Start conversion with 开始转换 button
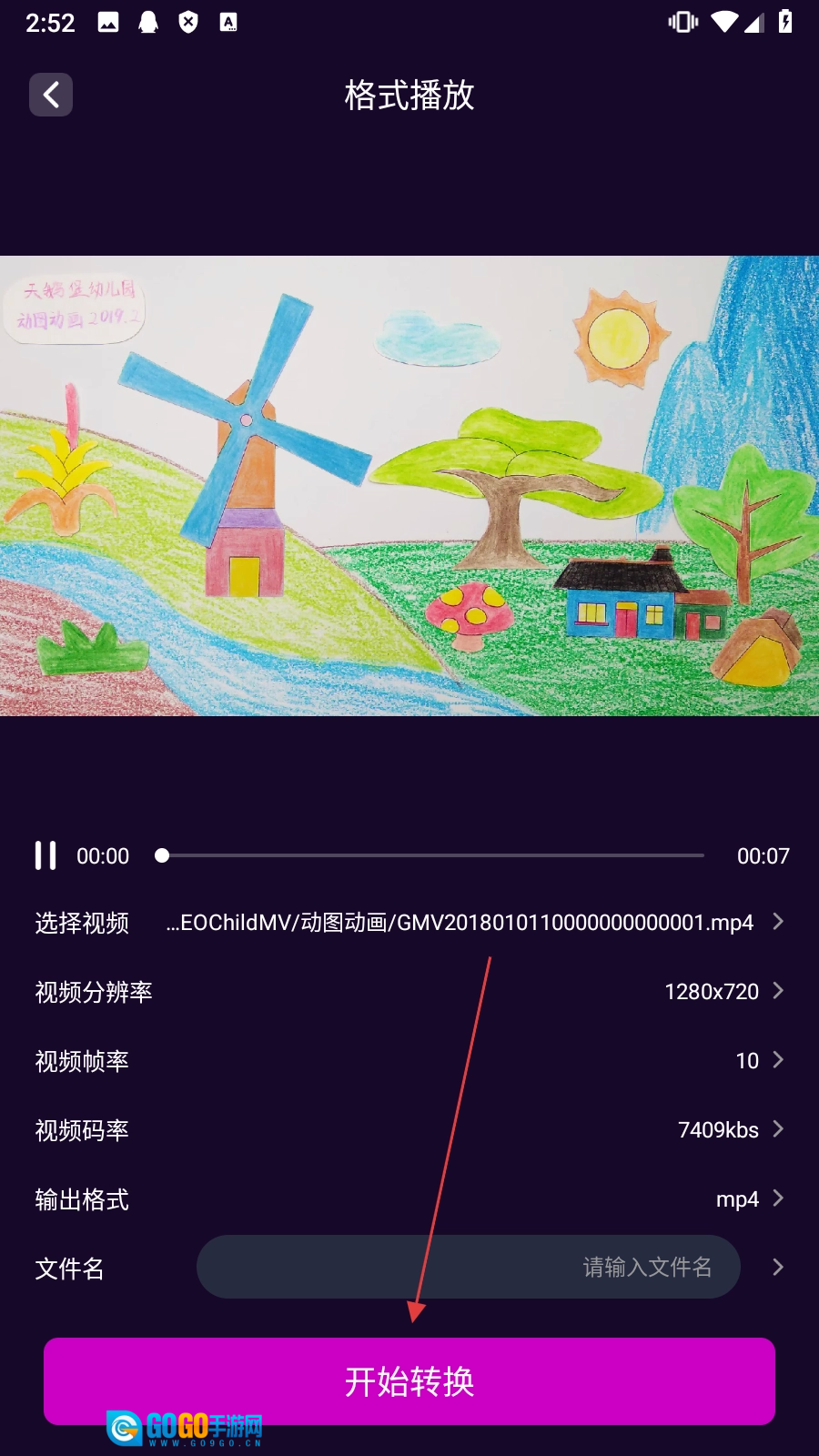The height and width of the screenshot is (1456, 819). pyautogui.click(x=409, y=1380)
